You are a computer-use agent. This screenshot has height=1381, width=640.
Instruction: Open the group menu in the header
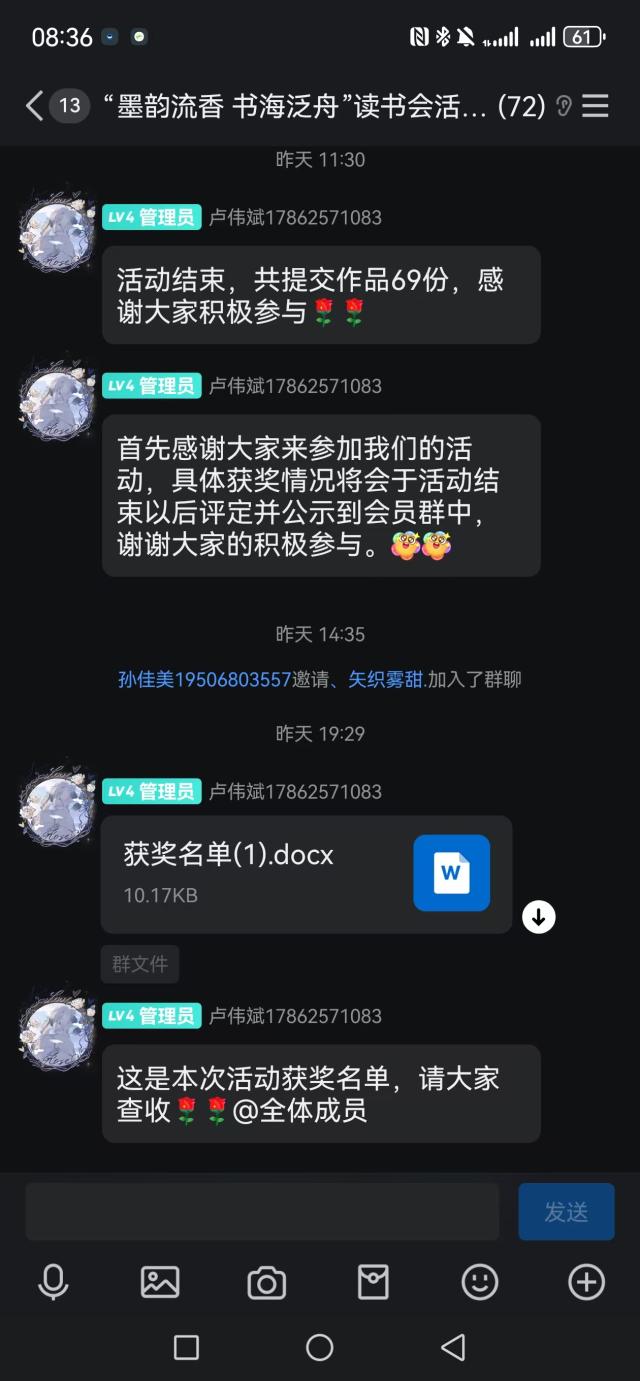[596, 106]
